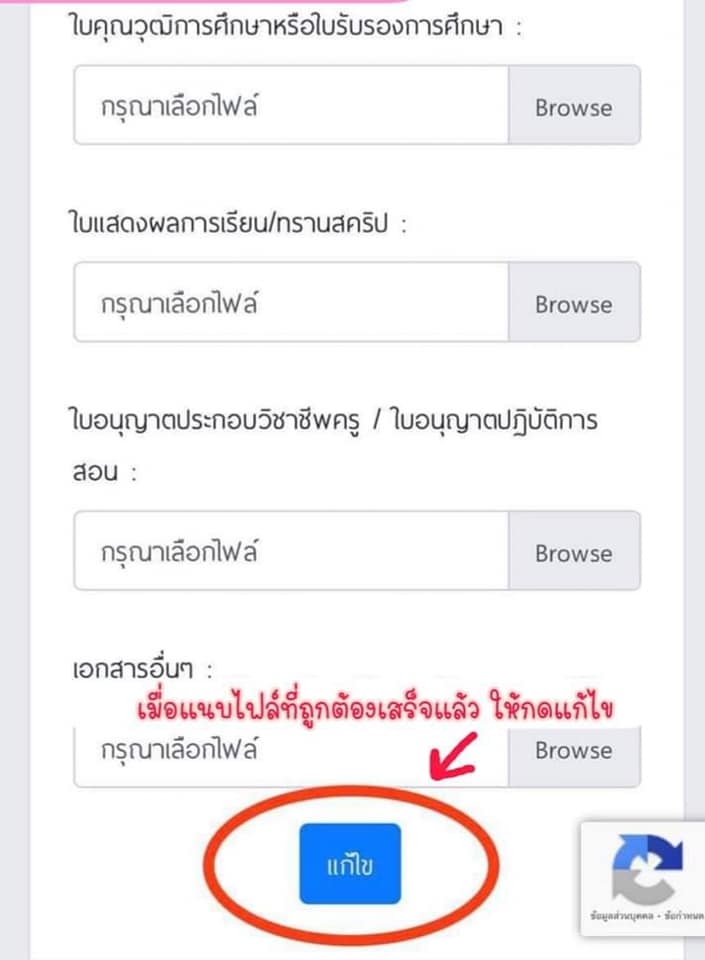Image resolution: width=705 pixels, height=960 pixels.
Task: Tap the blue แก้ไข button
Action: [350, 864]
